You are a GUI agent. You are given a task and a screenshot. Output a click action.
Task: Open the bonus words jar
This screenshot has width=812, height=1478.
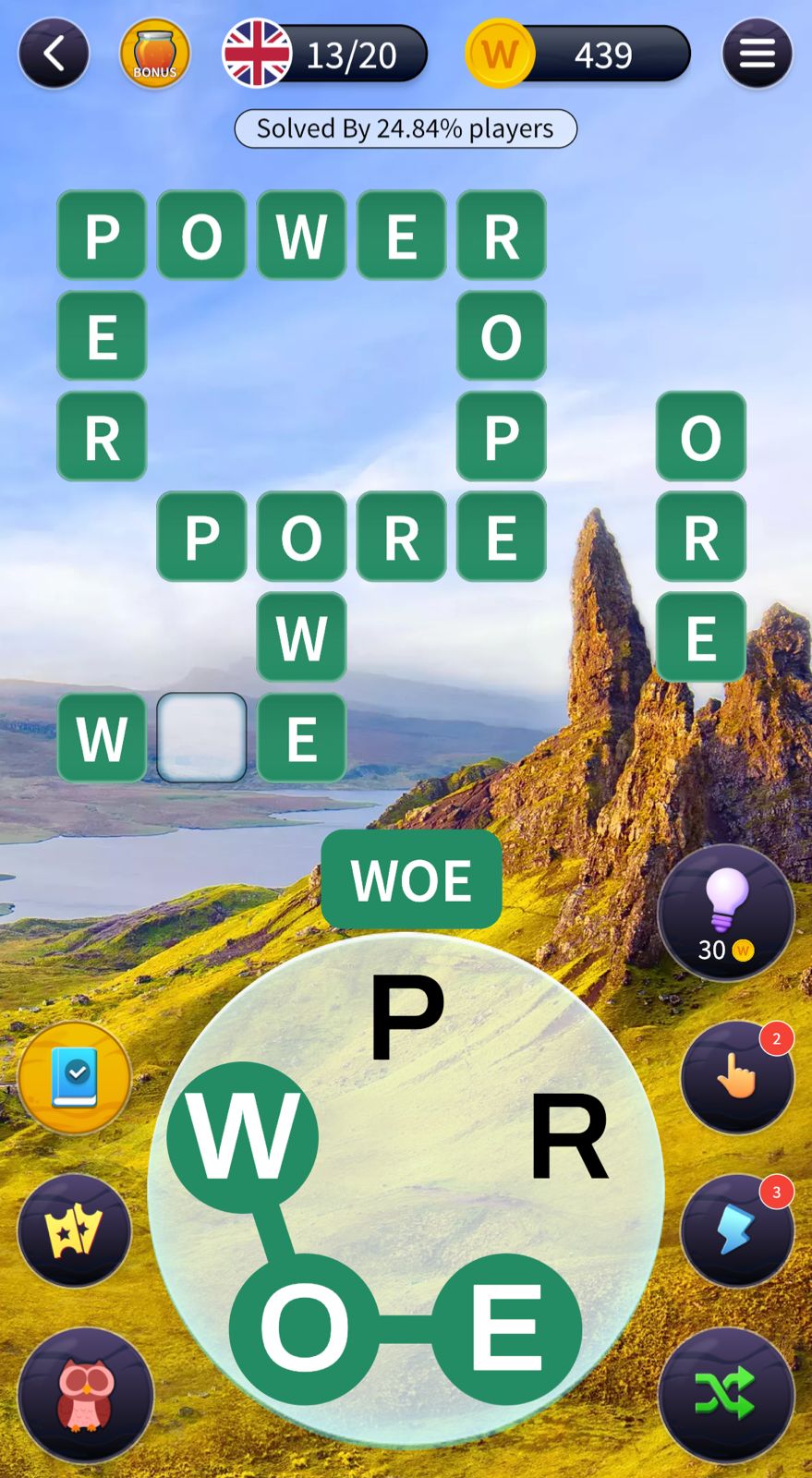point(154,54)
